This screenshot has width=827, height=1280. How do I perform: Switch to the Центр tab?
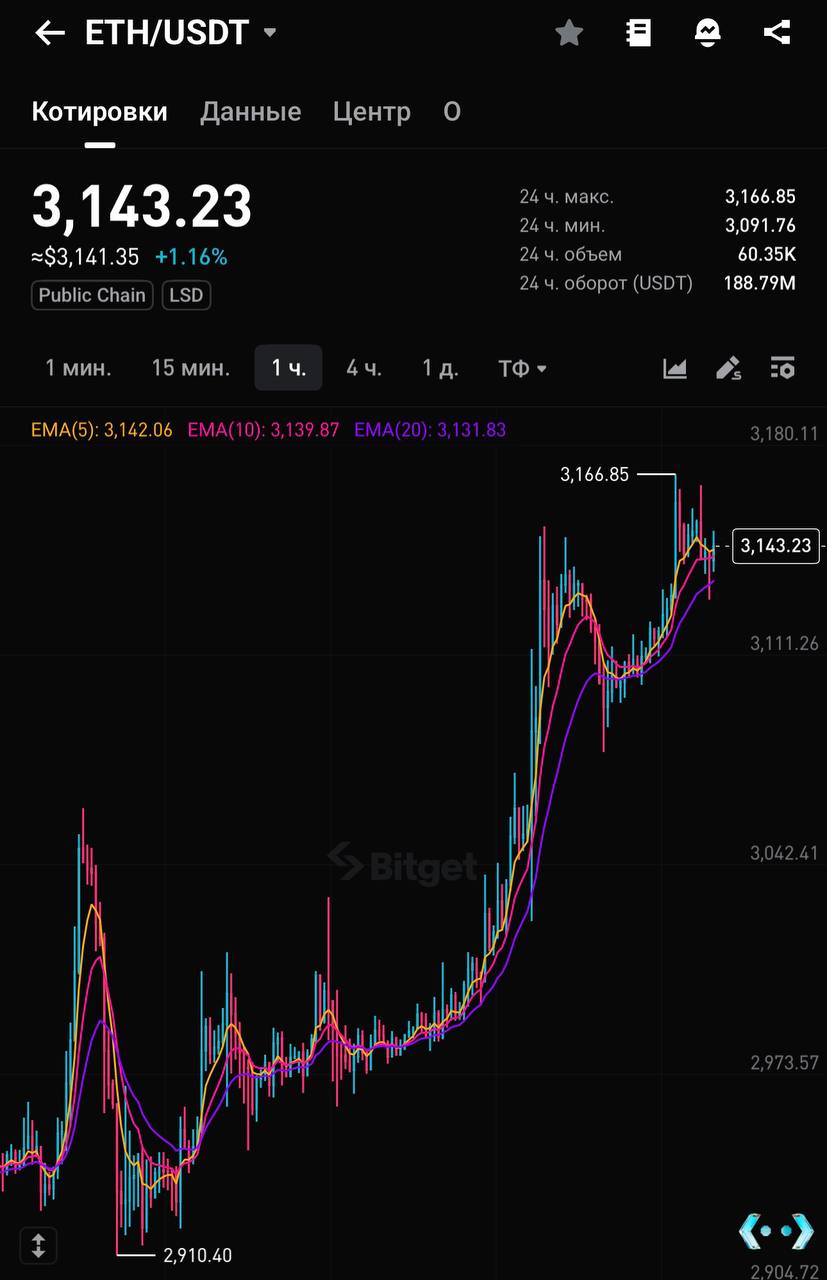[371, 112]
